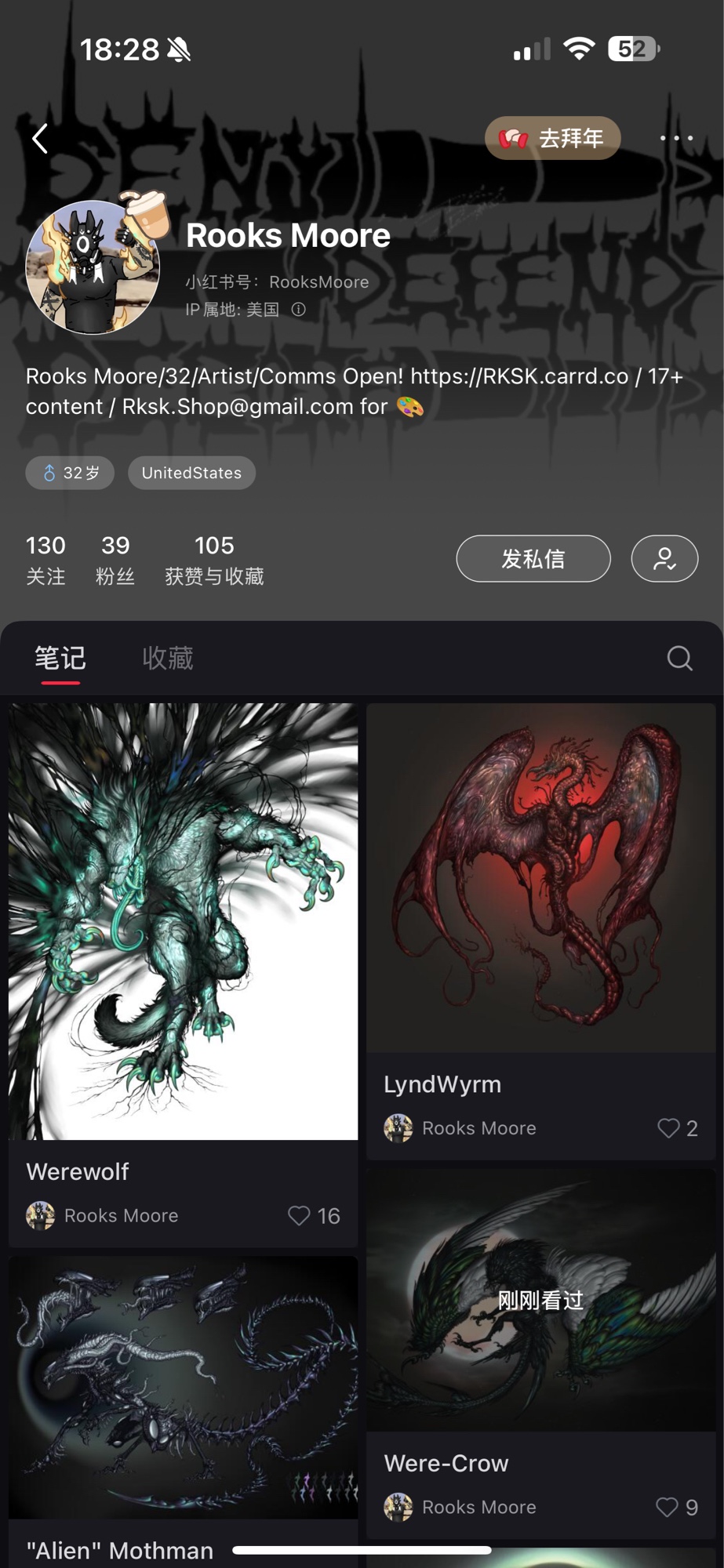This screenshot has width=724, height=1568.
Task: Like the LyndWyrm note
Action: [668, 1128]
